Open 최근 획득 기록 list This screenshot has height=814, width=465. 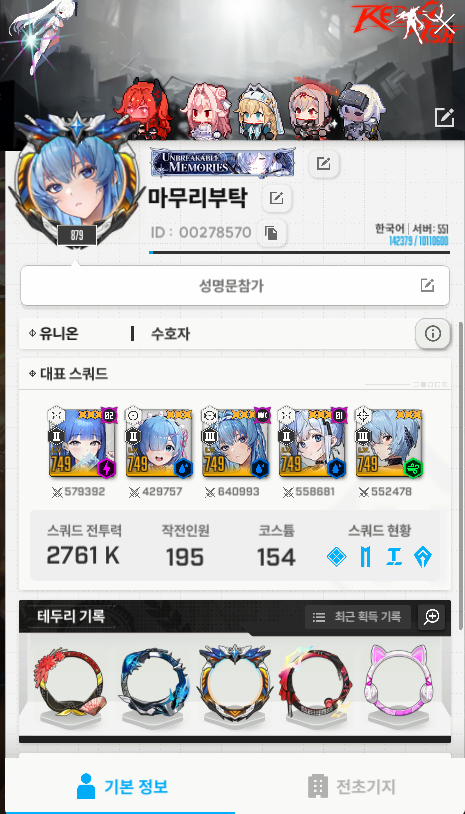click(358, 617)
